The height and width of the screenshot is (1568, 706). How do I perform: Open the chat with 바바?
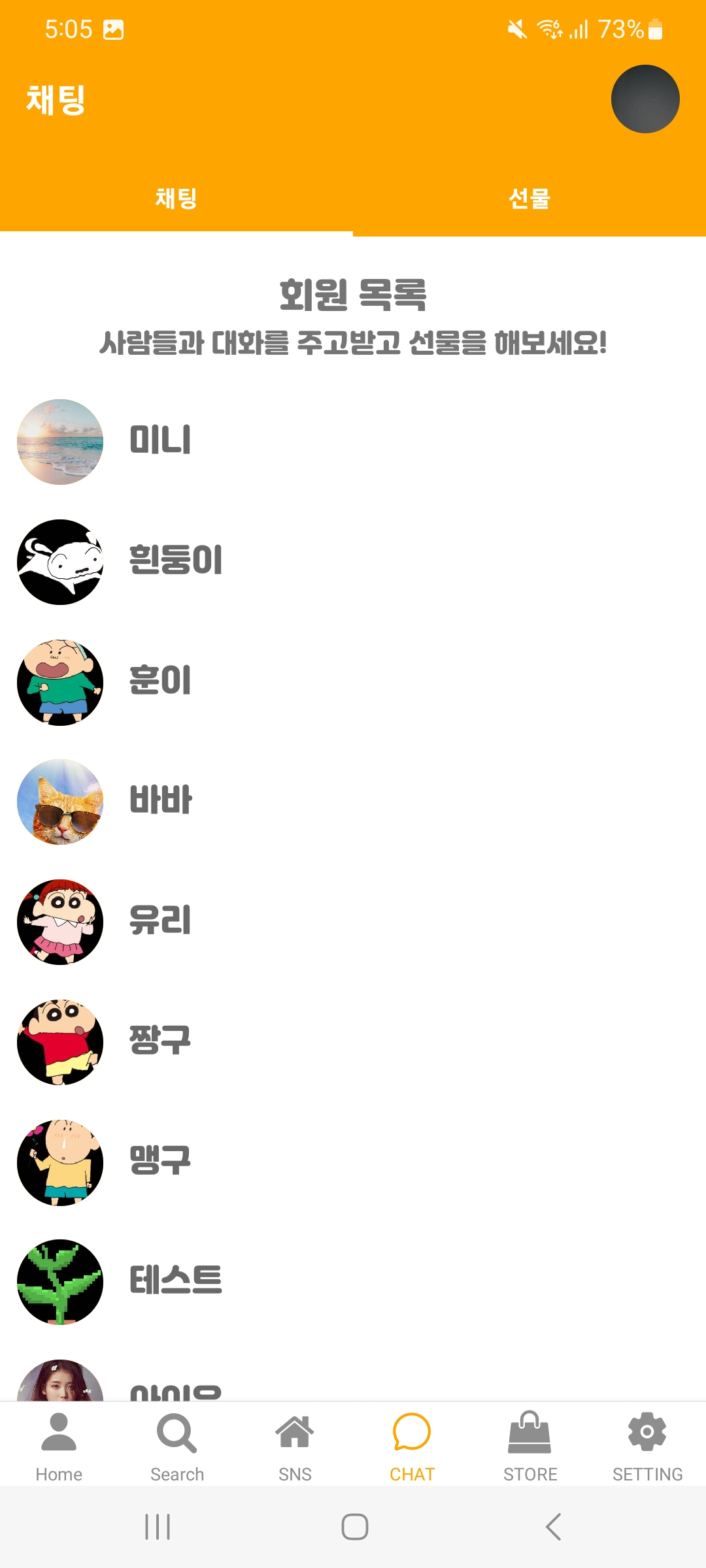click(x=160, y=802)
